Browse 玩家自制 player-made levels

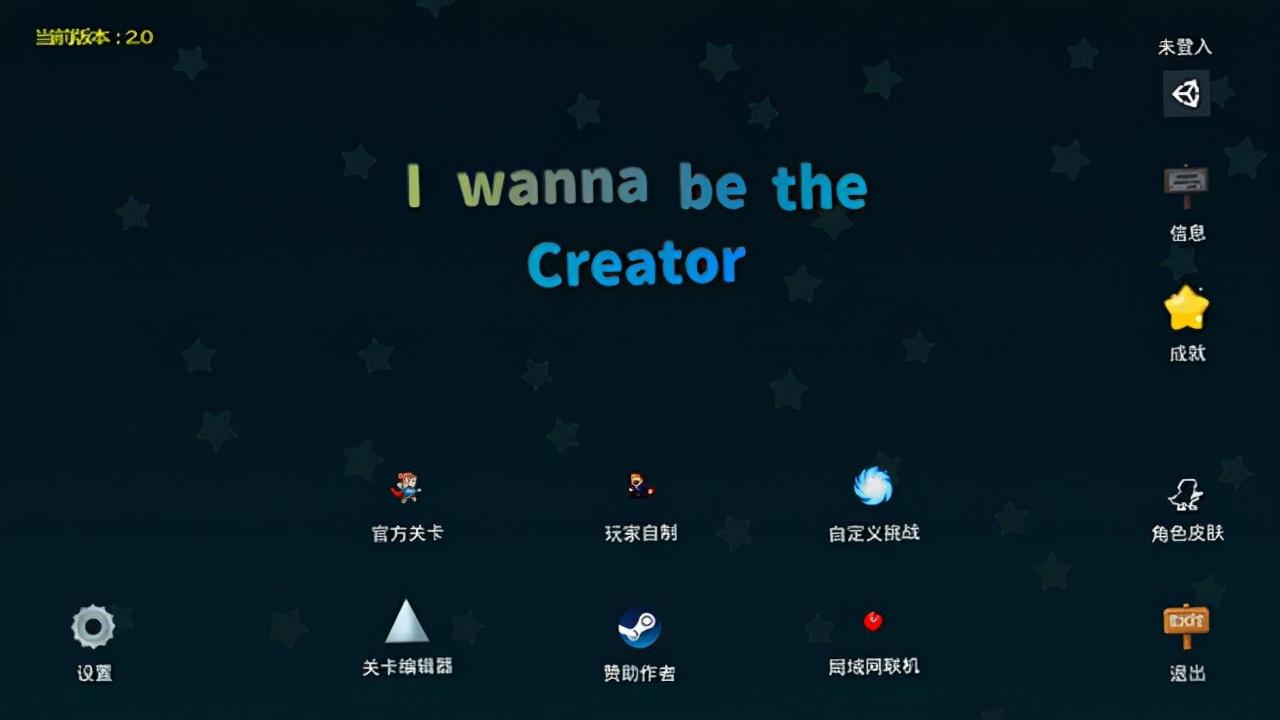(640, 487)
